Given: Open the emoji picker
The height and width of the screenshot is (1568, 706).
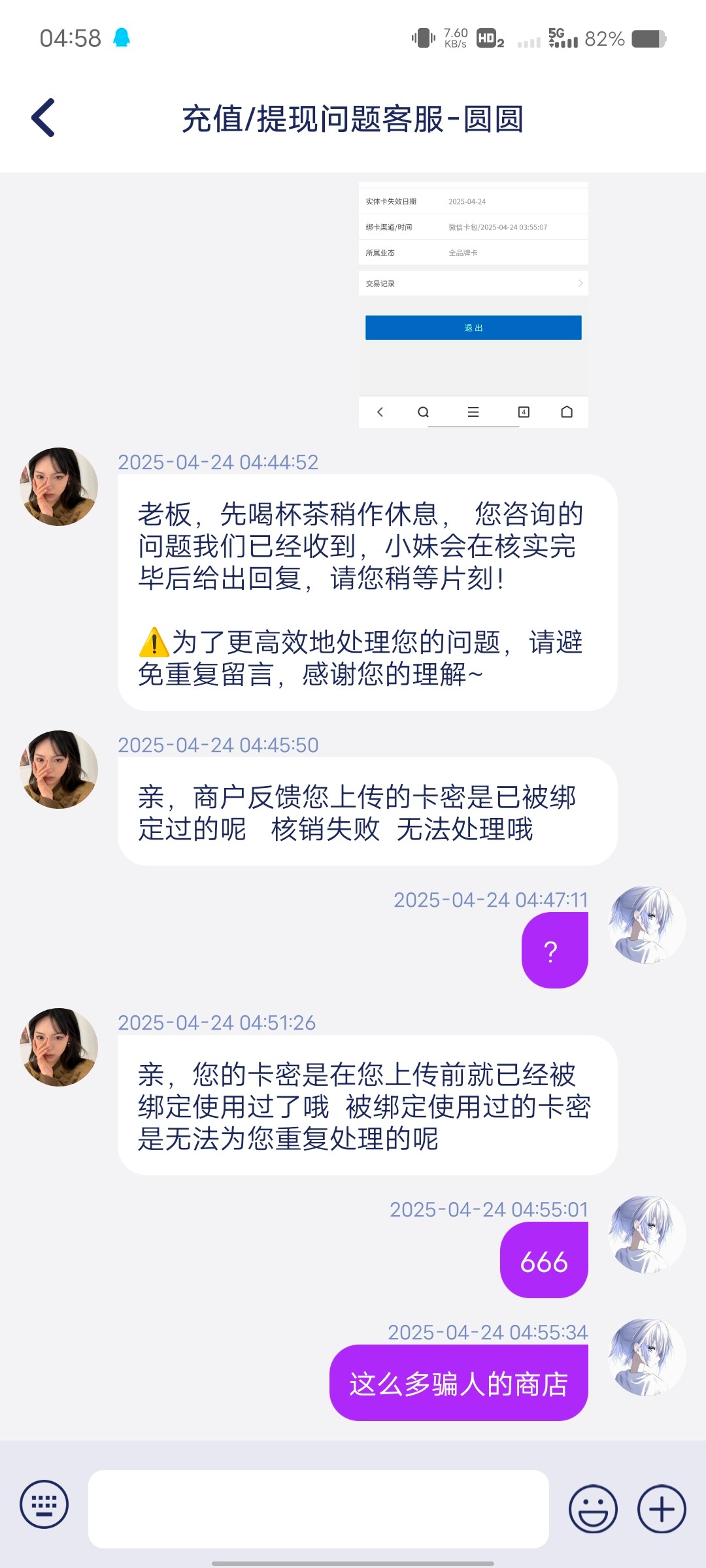Looking at the screenshot, I should pyautogui.click(x=593, y=1509).
